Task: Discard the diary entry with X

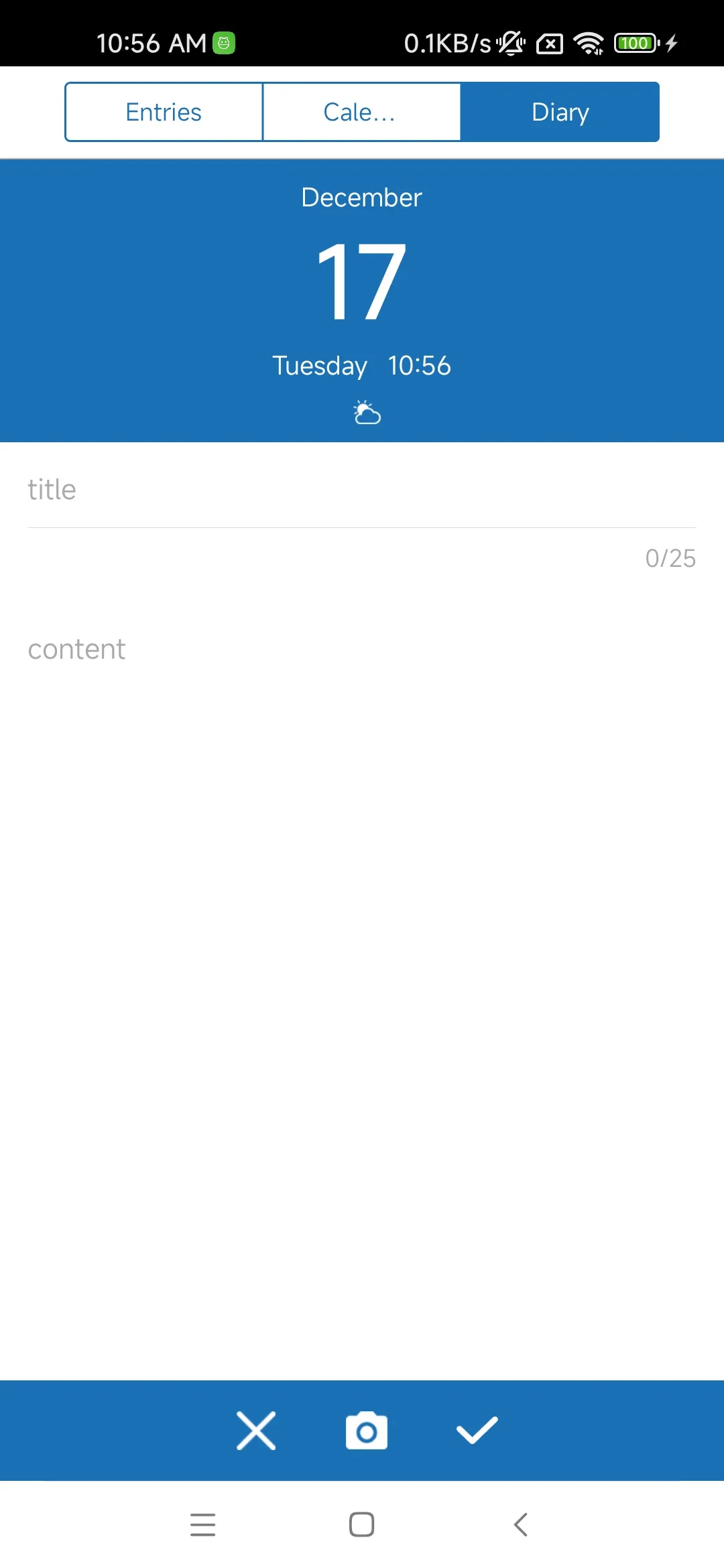Action: [x=256, y=1431]
